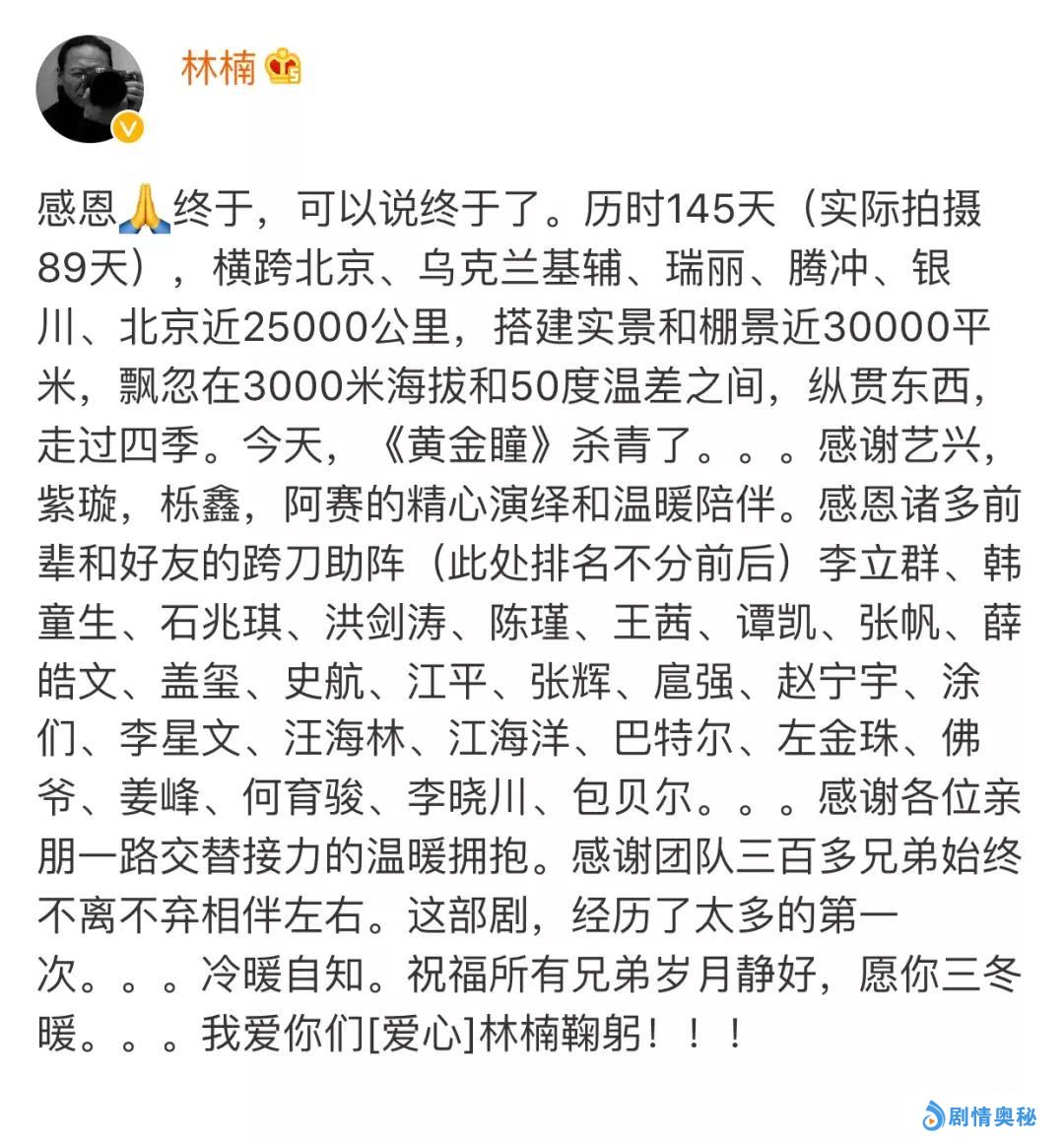Open 林楠's profile picture
The image size is (1064, 1146).
pos(91,90)
